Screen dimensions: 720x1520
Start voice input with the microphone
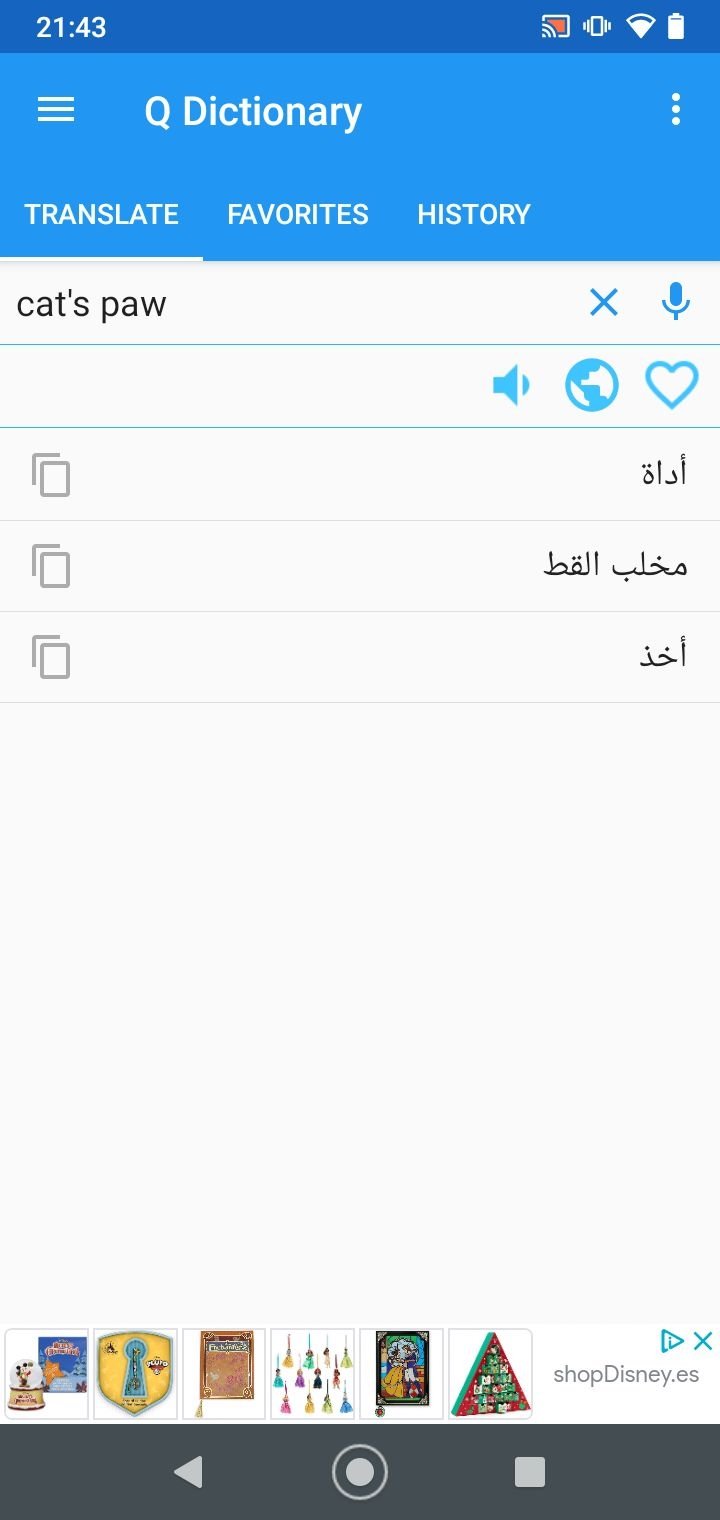pos(676,302)
